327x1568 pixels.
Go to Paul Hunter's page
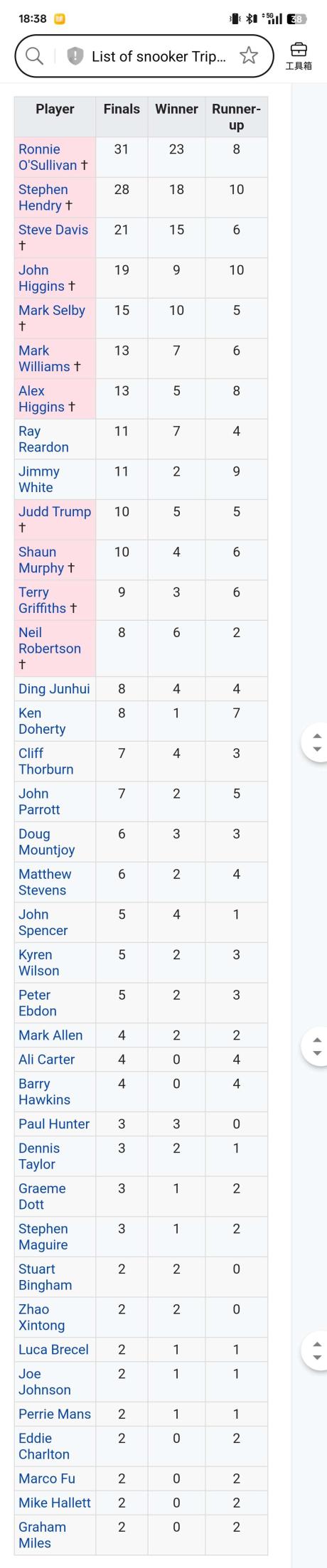click(x=54, y=1124)
